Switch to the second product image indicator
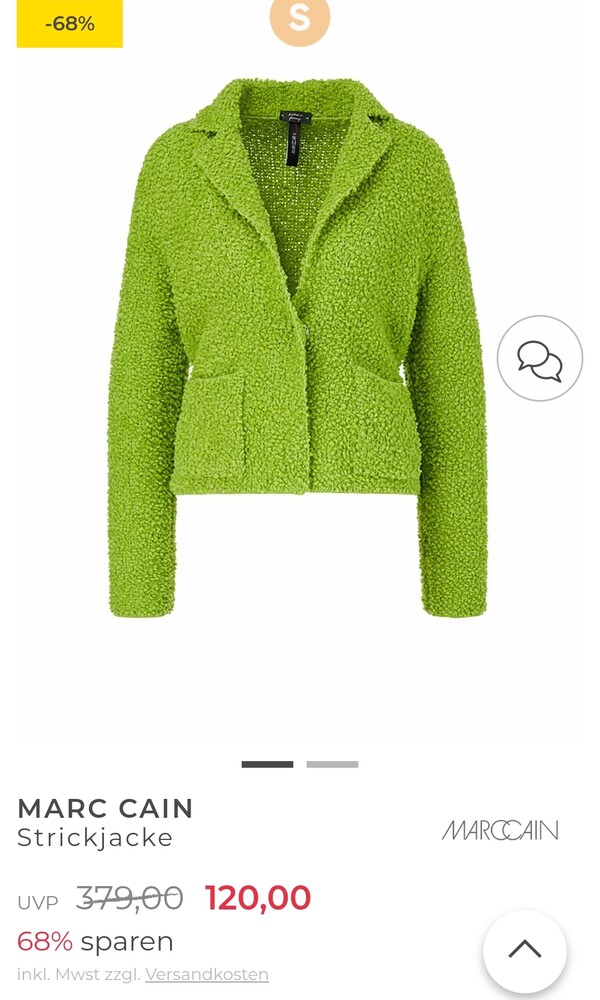 coord(332,764)
